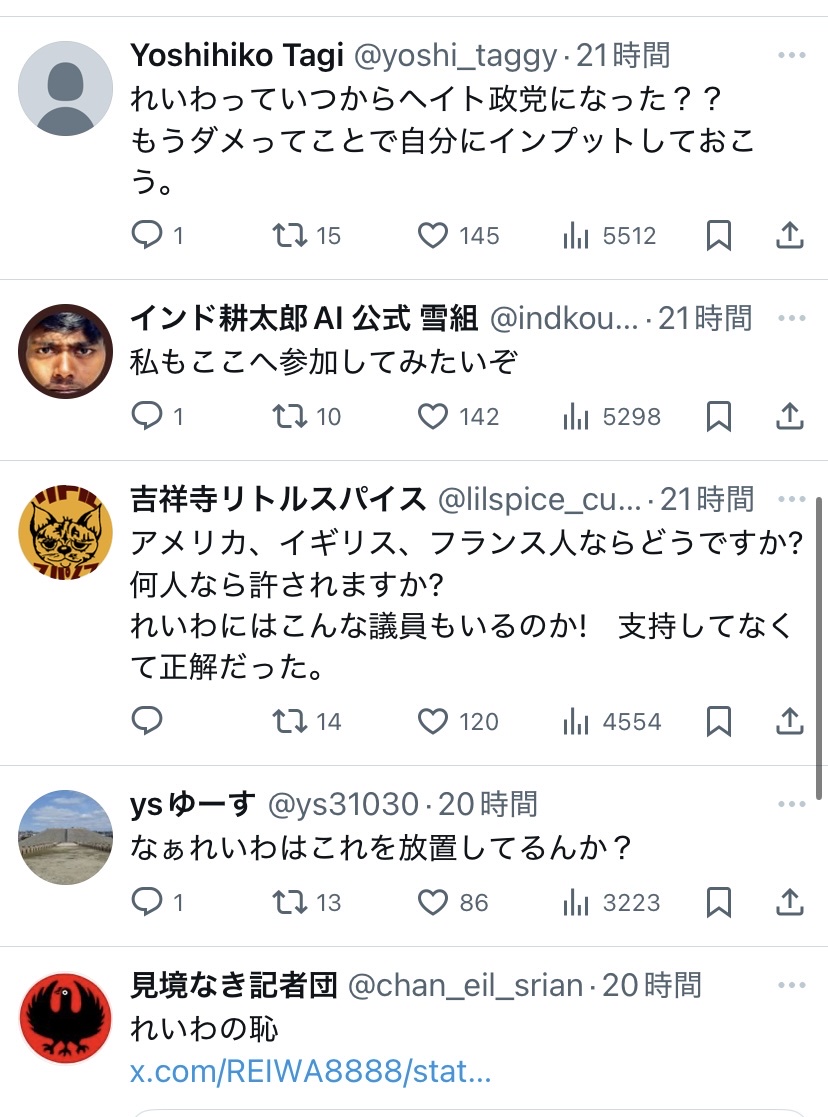828x1117 pixels.
Task: Bookmark the post by インド耕太郎AI
Action: (x=718, y=416)
